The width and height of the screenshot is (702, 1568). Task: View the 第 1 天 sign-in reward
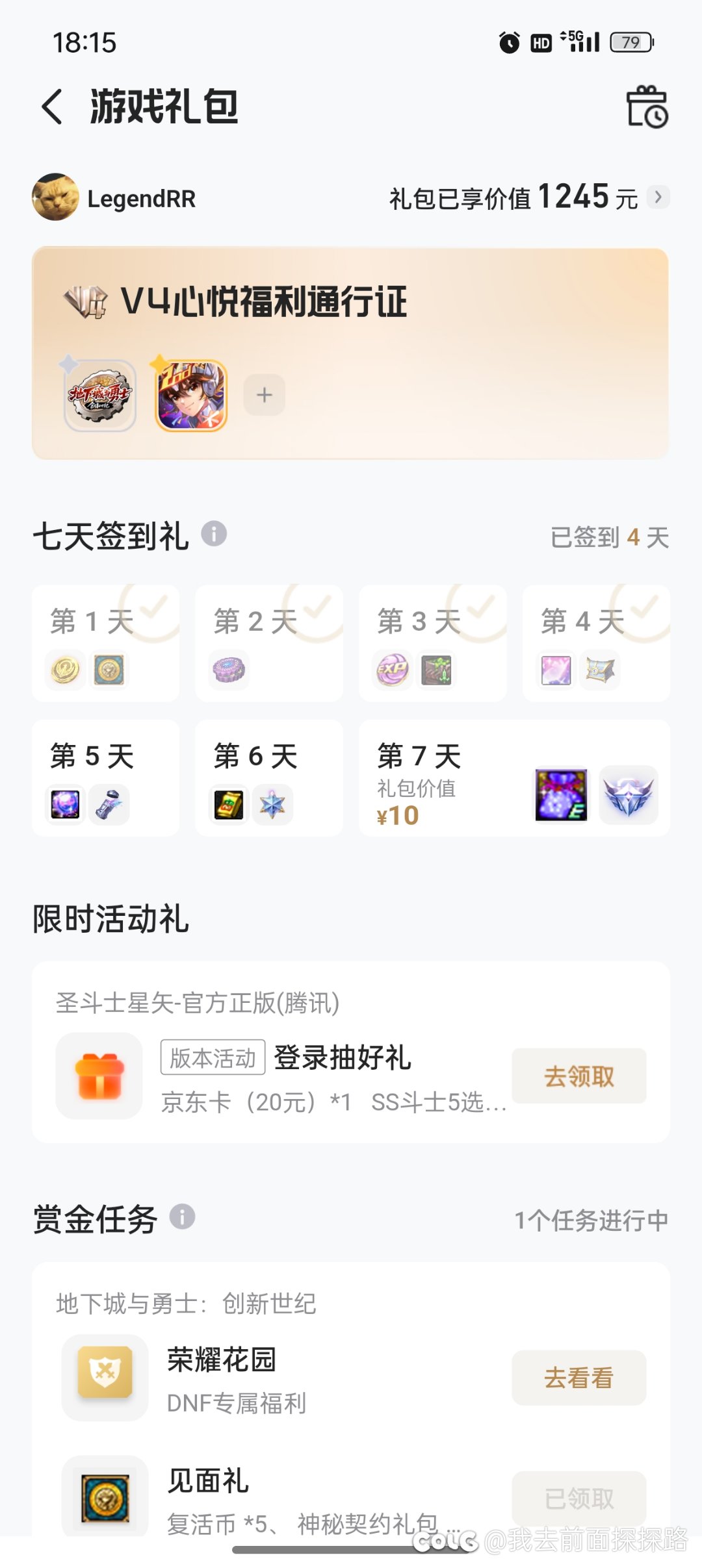pos(105,643)
